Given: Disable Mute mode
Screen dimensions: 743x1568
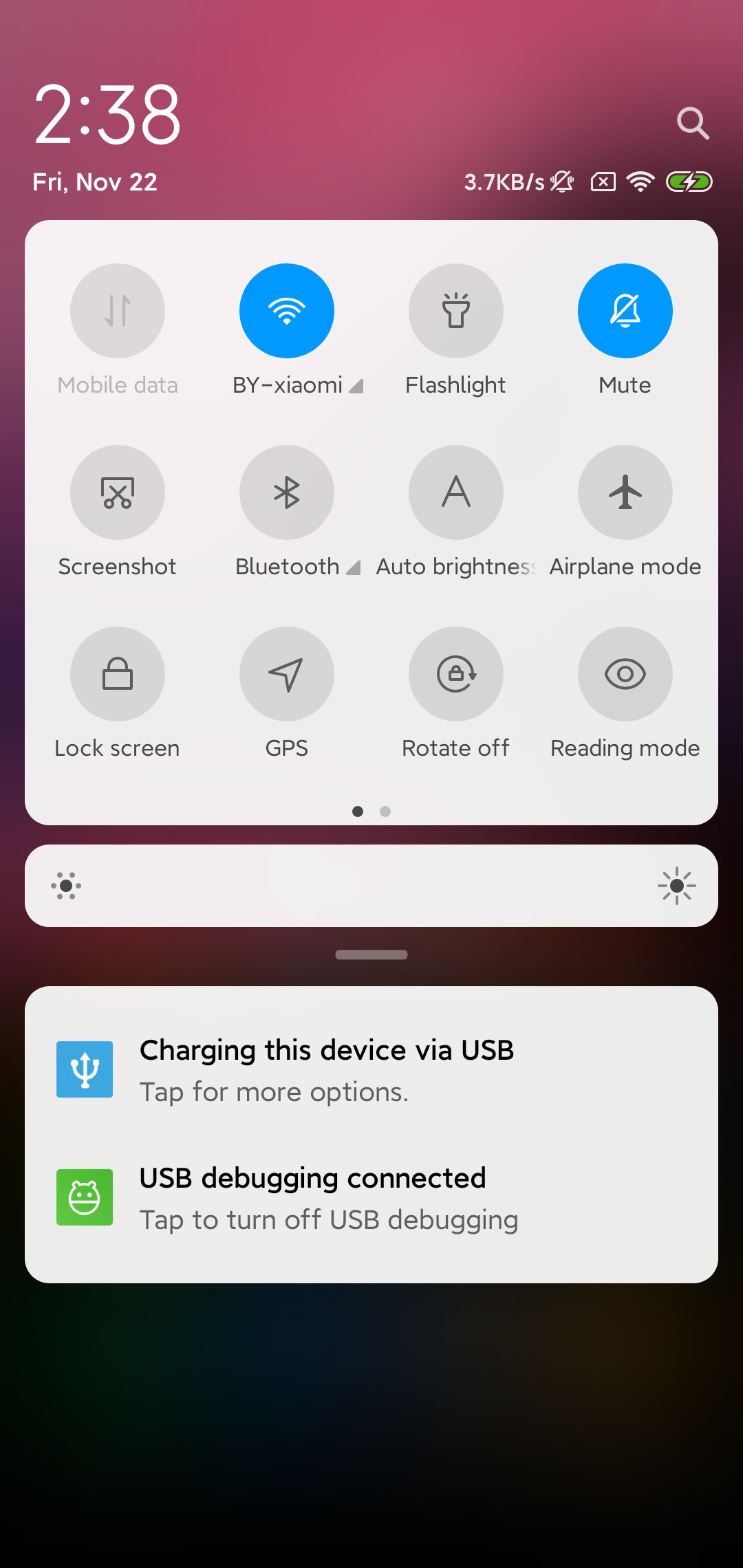Looking at the screenshot, I should (x=625, y=311).
